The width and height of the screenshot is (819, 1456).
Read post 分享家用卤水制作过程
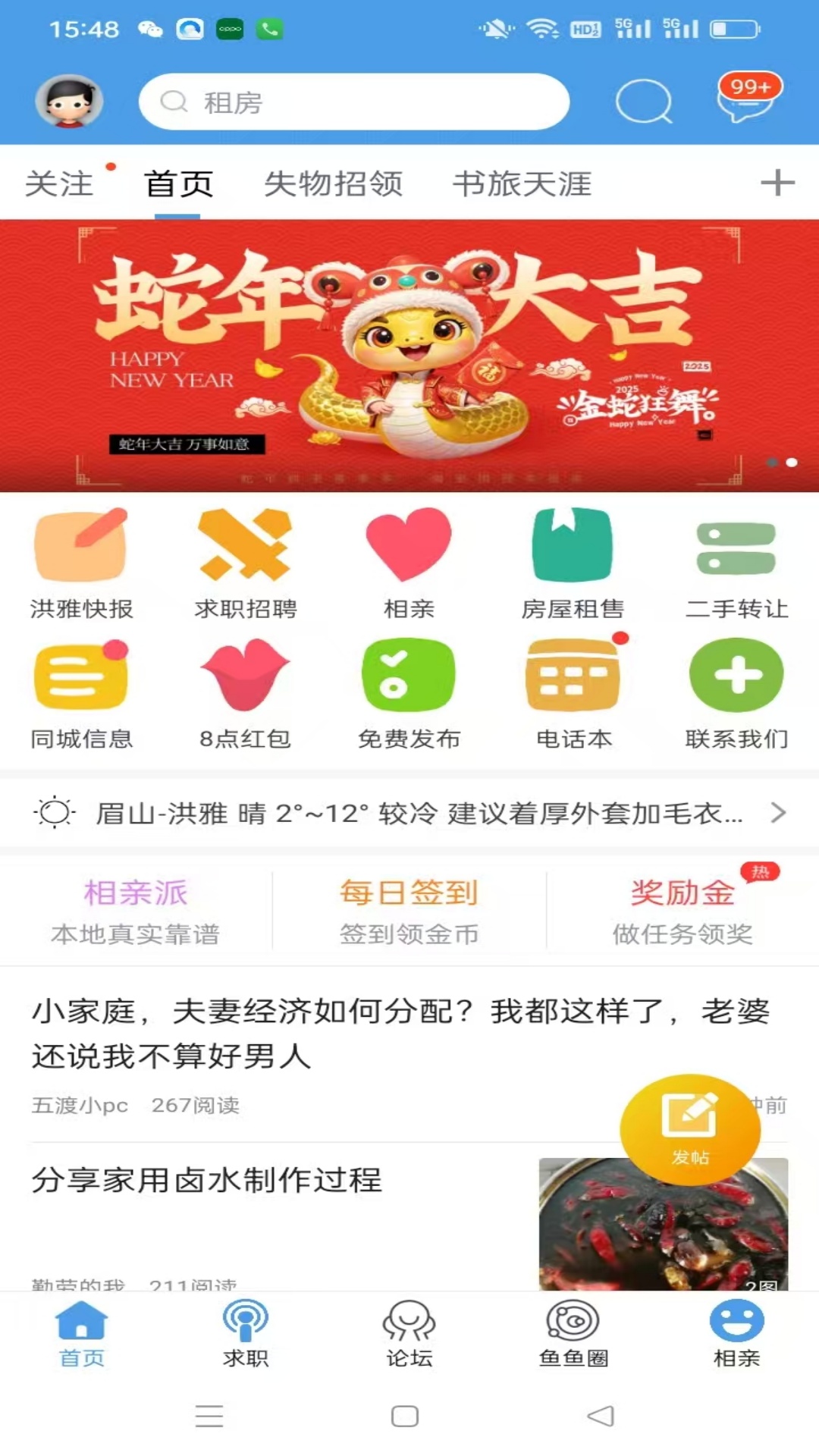point(206,1180)
